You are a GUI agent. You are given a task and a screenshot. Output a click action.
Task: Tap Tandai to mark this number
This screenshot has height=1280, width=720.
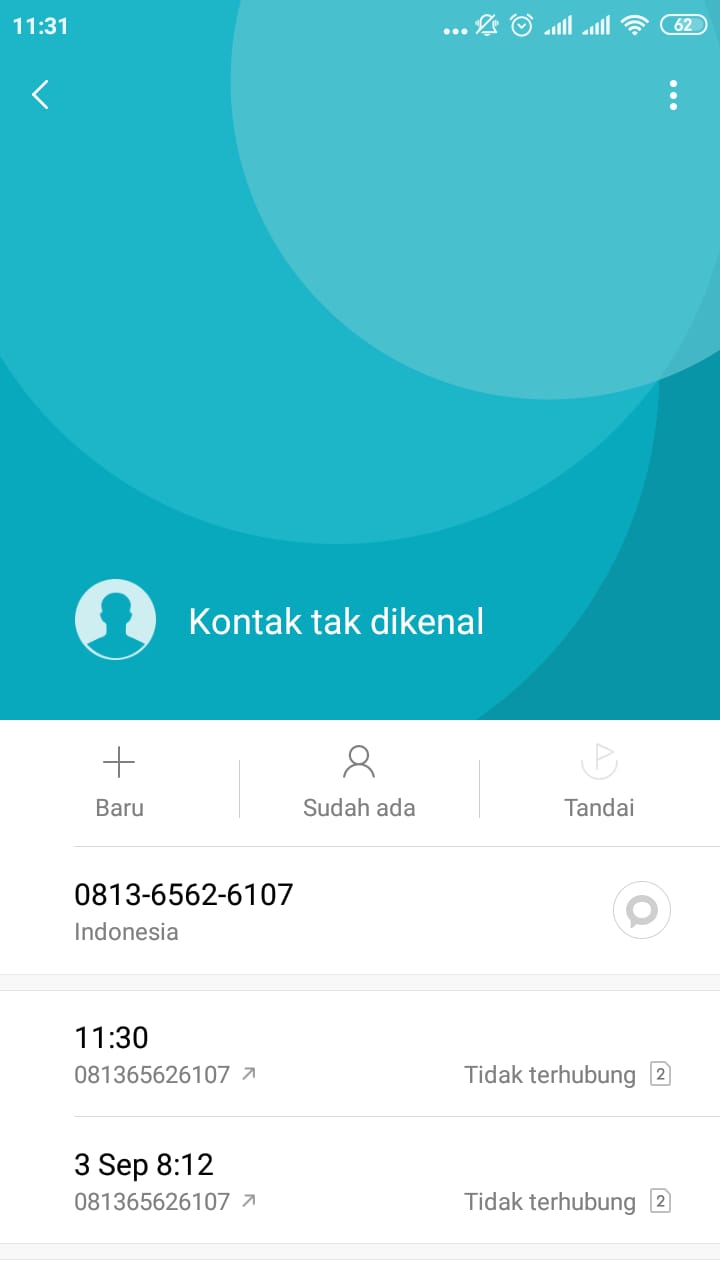[x=598, y=807]
